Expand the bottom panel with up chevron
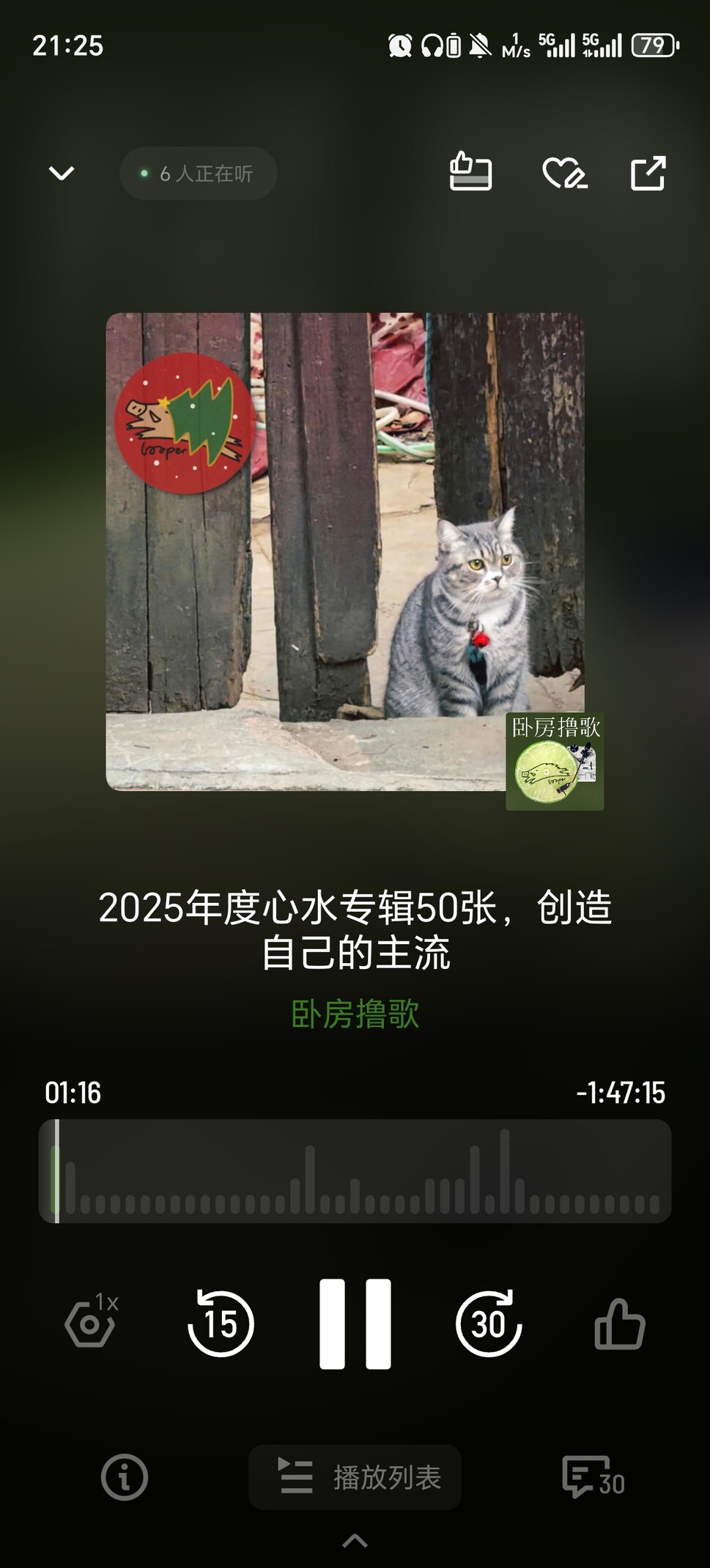710x1568 pixels. pyautogui.click(x=355, y=1541)
